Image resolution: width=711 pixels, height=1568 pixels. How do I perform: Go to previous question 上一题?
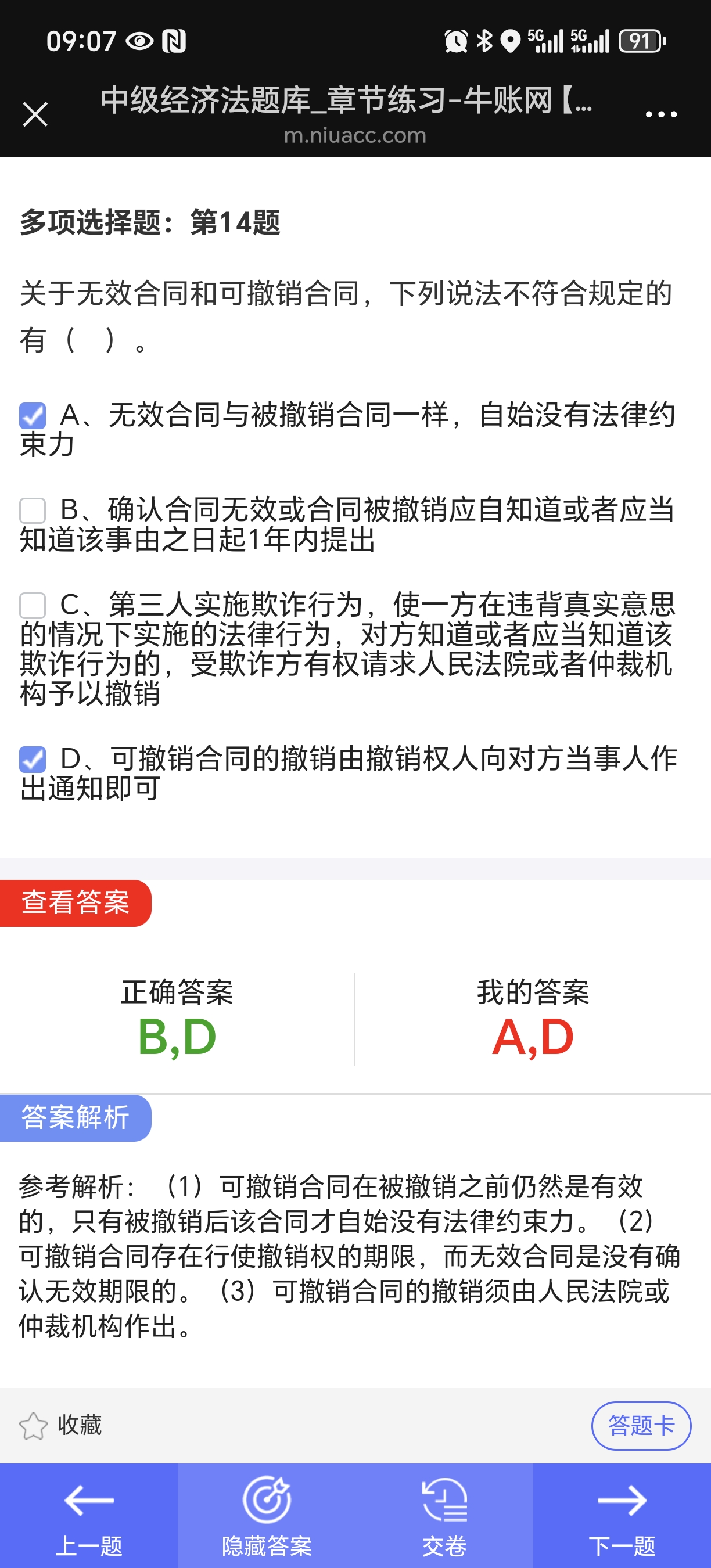click(89, 1516)
